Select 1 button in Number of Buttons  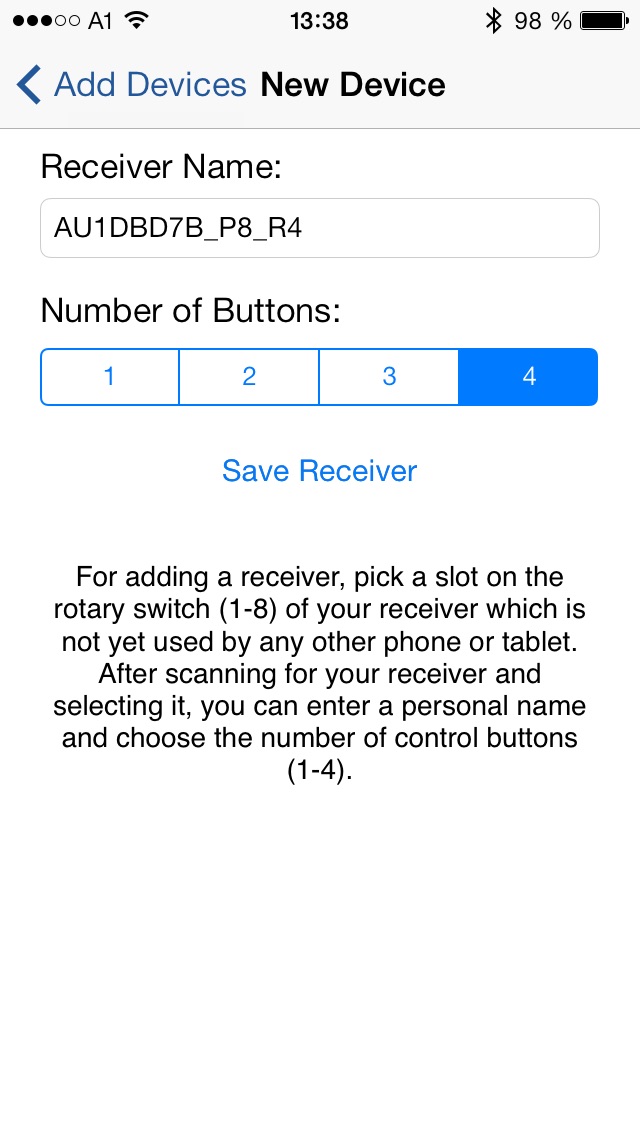109,377
